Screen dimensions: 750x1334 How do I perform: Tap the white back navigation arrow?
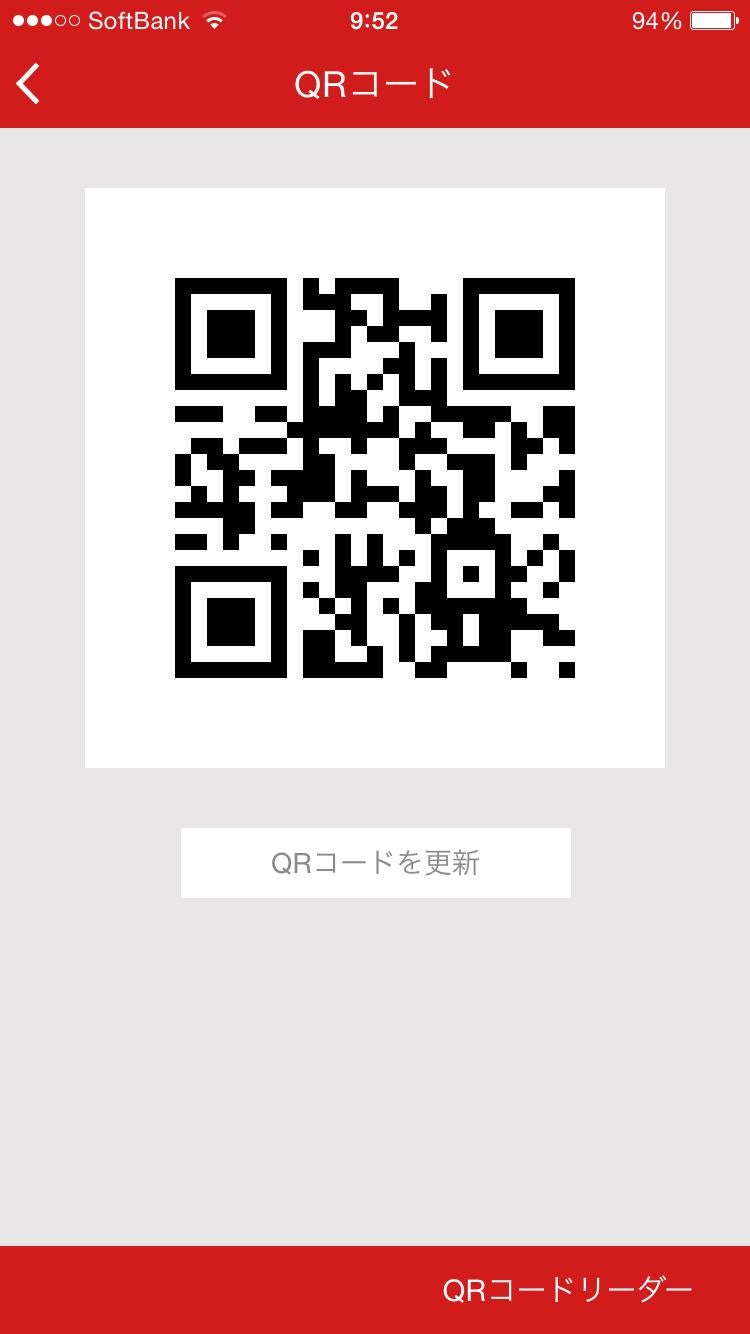point(27,84)
